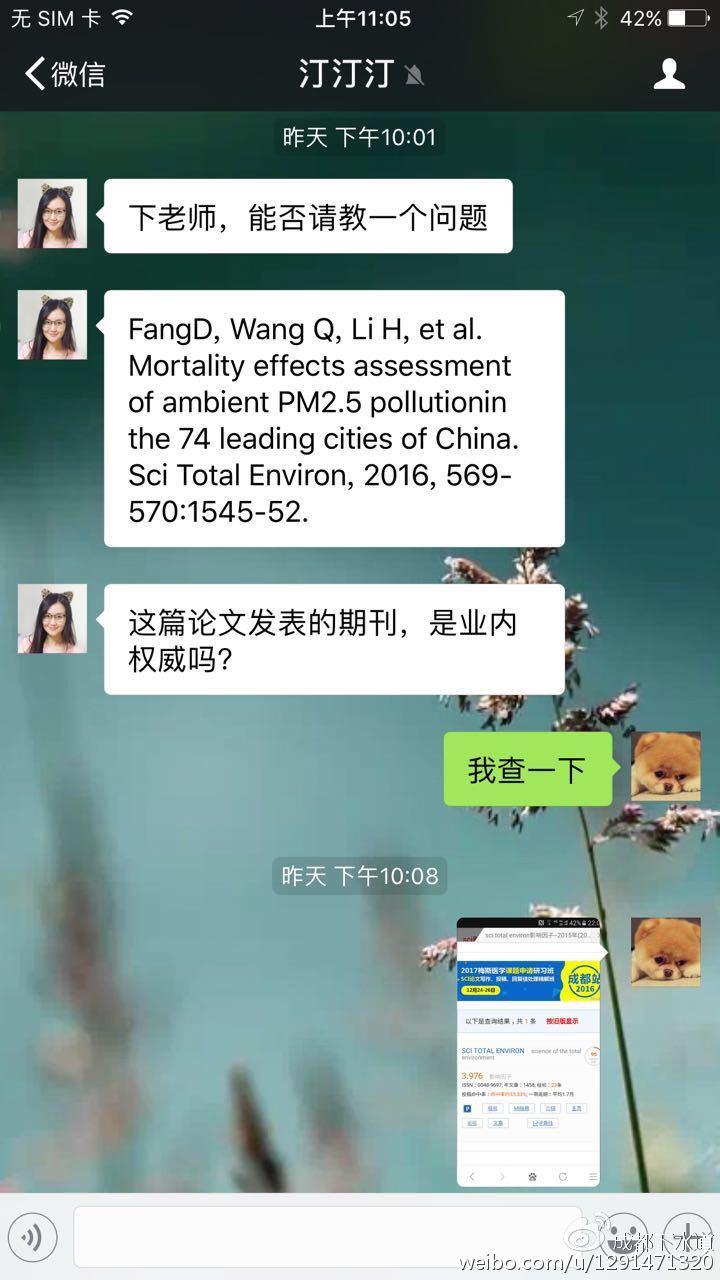The height and width of the screenshot is (1280, 720).
Task: View the sent journal screenshot image
Action: (528, 1052)
